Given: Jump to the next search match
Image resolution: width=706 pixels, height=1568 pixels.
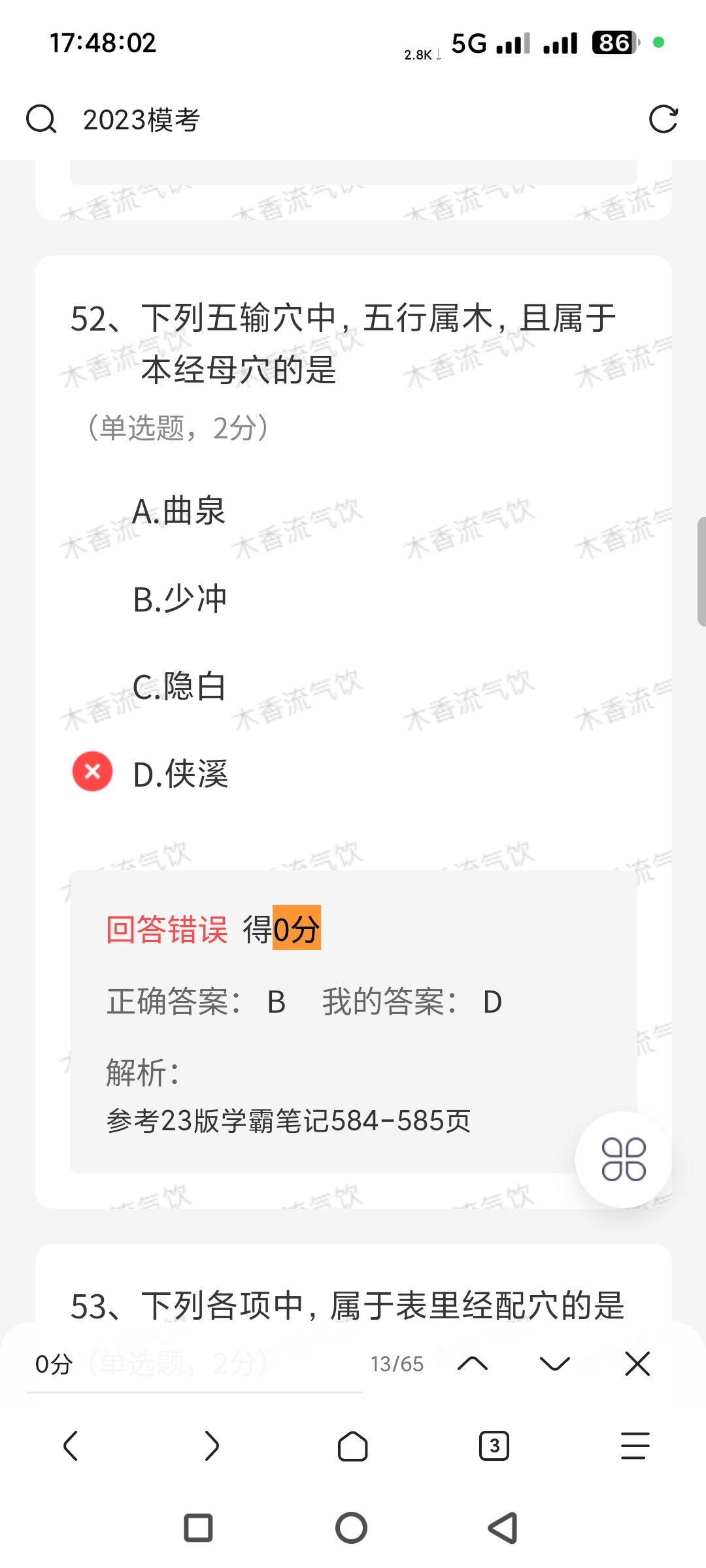Looking at the screenshot, I should point(555,1364).
